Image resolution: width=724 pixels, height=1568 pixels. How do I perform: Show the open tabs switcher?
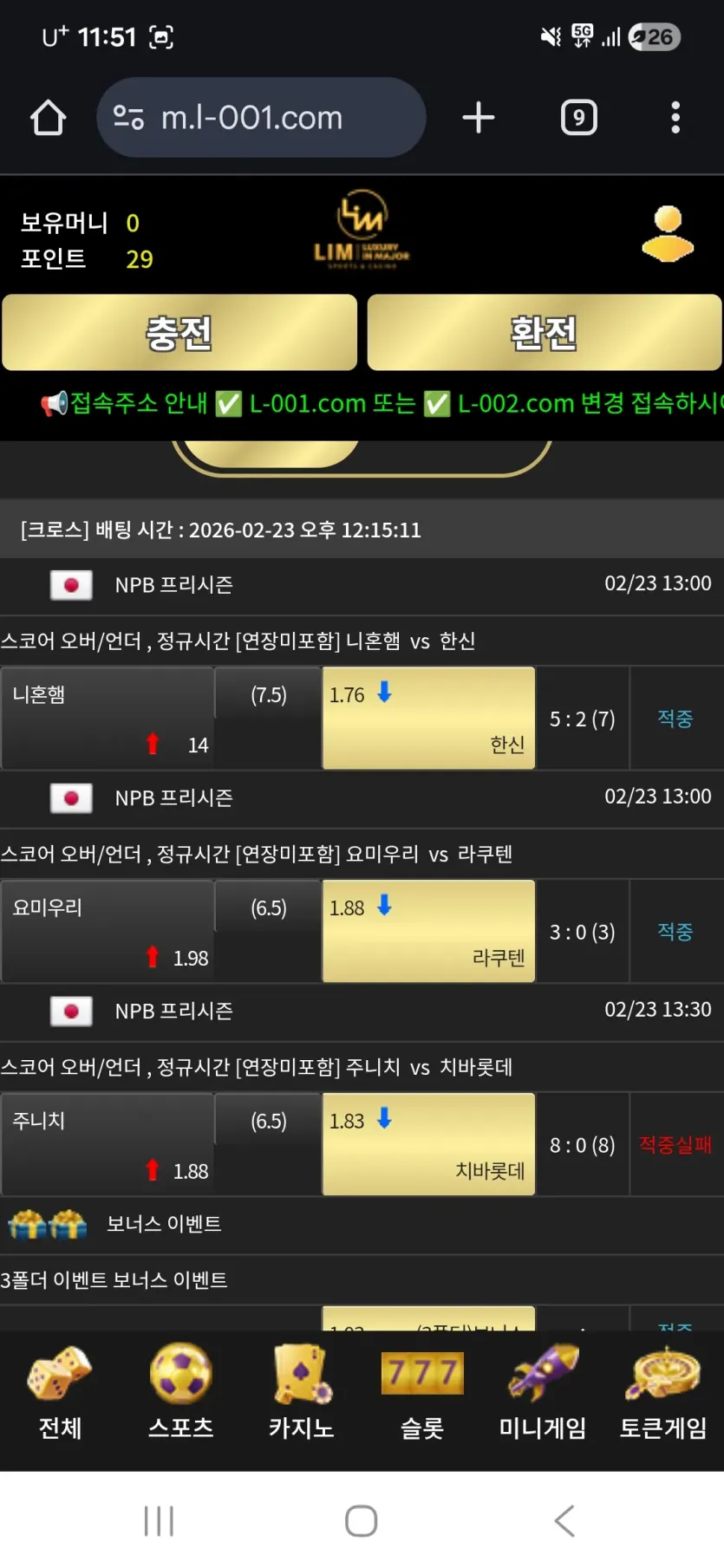click(x=579, y=118)
